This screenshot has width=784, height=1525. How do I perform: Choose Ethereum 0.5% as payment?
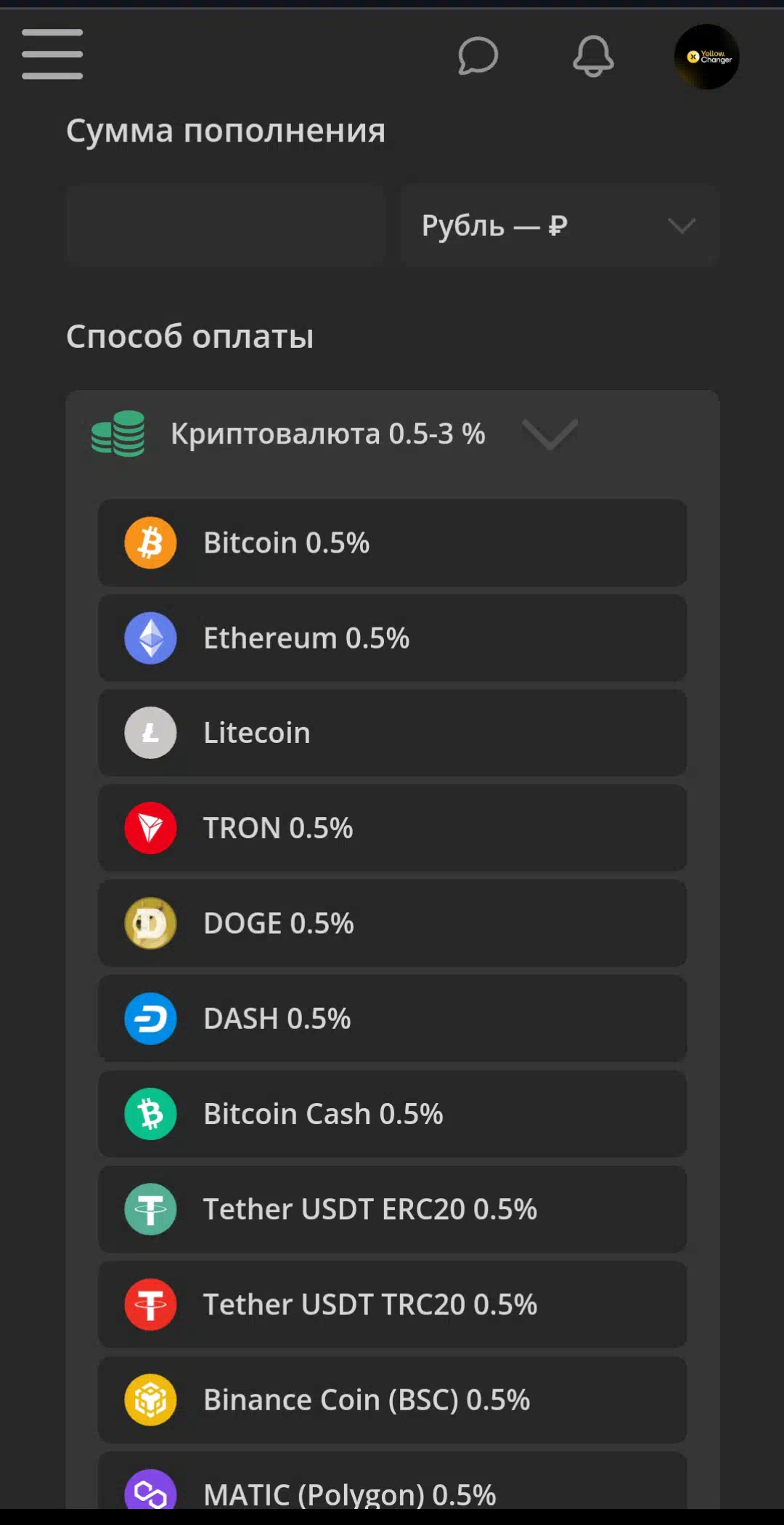click(392, 638)
